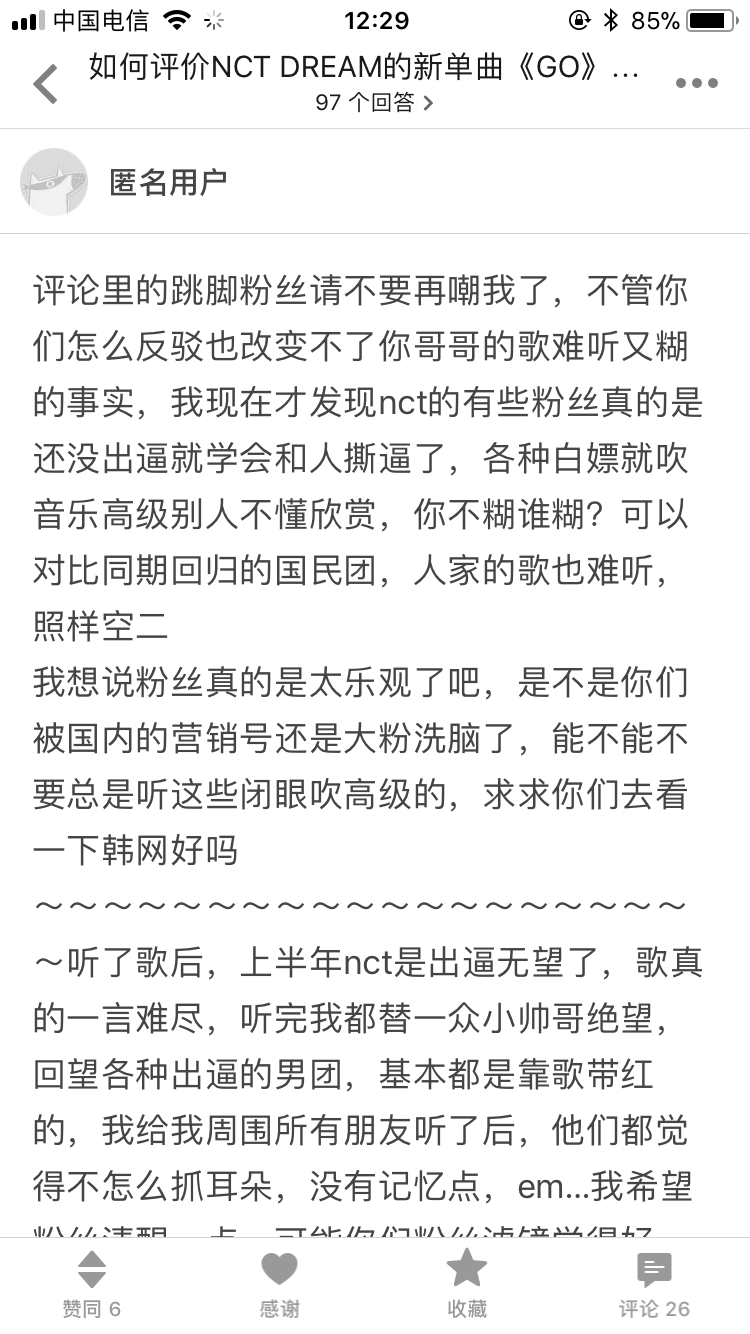View all 97 answers
Image resolution: width=750 pixels, height=1334 pixels.
pos(374,102)
